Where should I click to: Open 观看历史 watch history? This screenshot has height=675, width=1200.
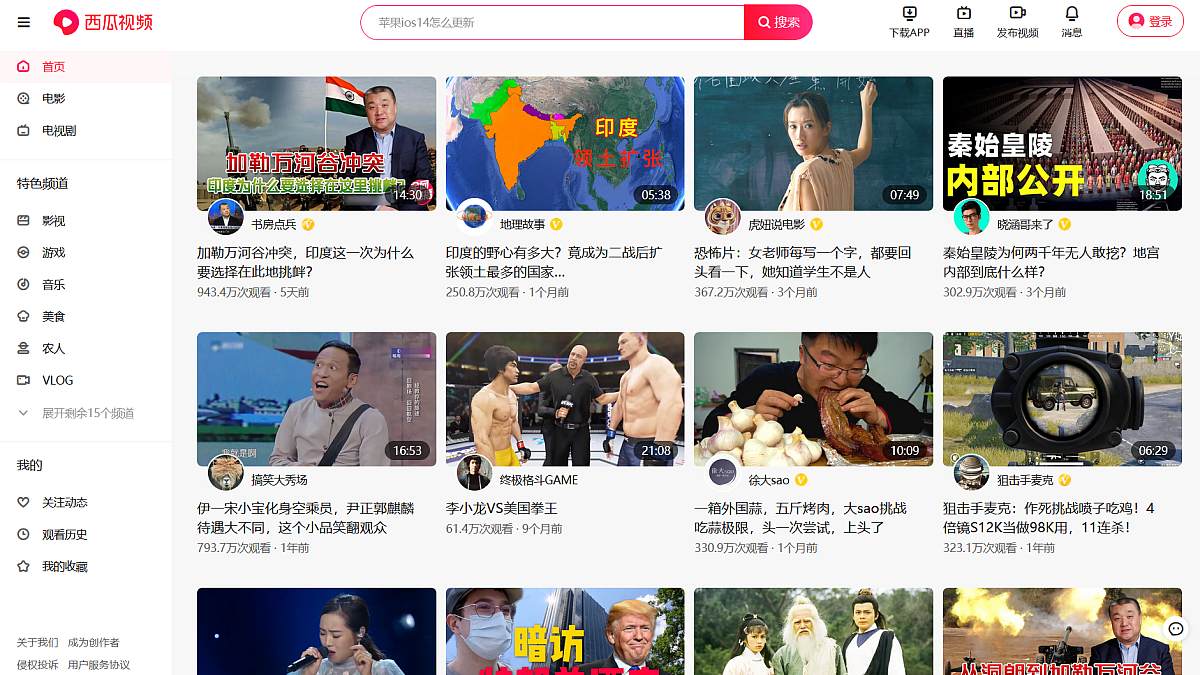tap(64, 534)
